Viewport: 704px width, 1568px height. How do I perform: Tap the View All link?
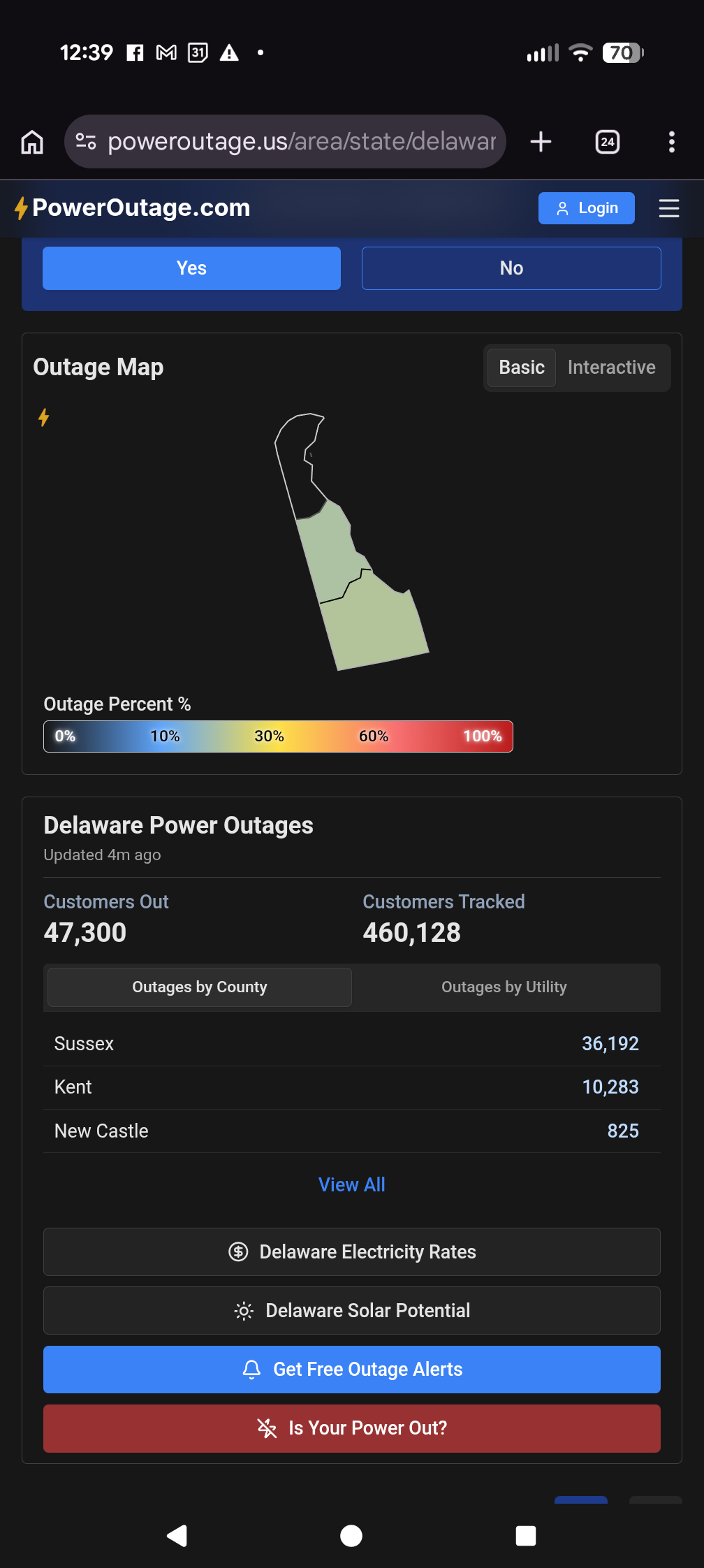pyautogui.click(x=351, y=1184)
